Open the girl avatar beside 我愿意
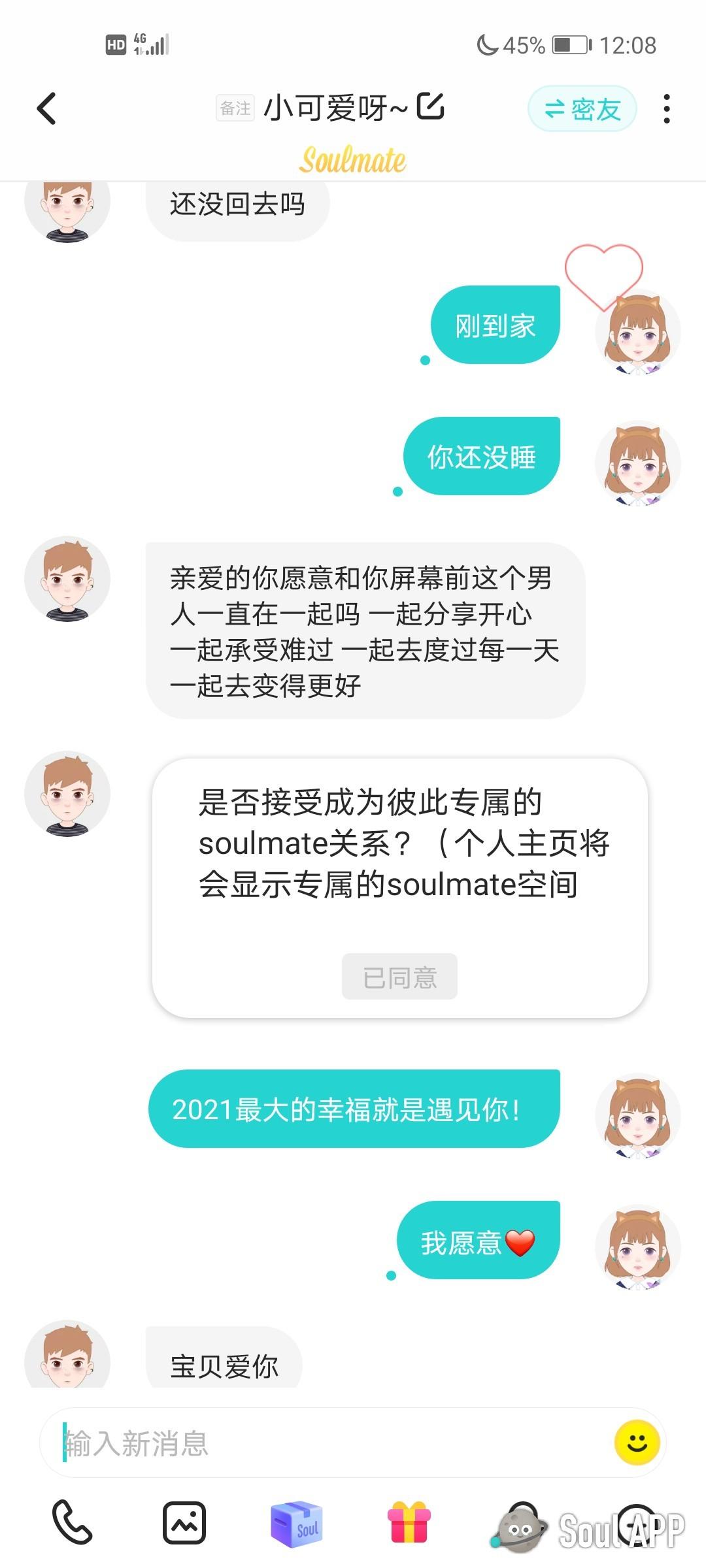The image size is (706, 1568). coord(638,1247)
